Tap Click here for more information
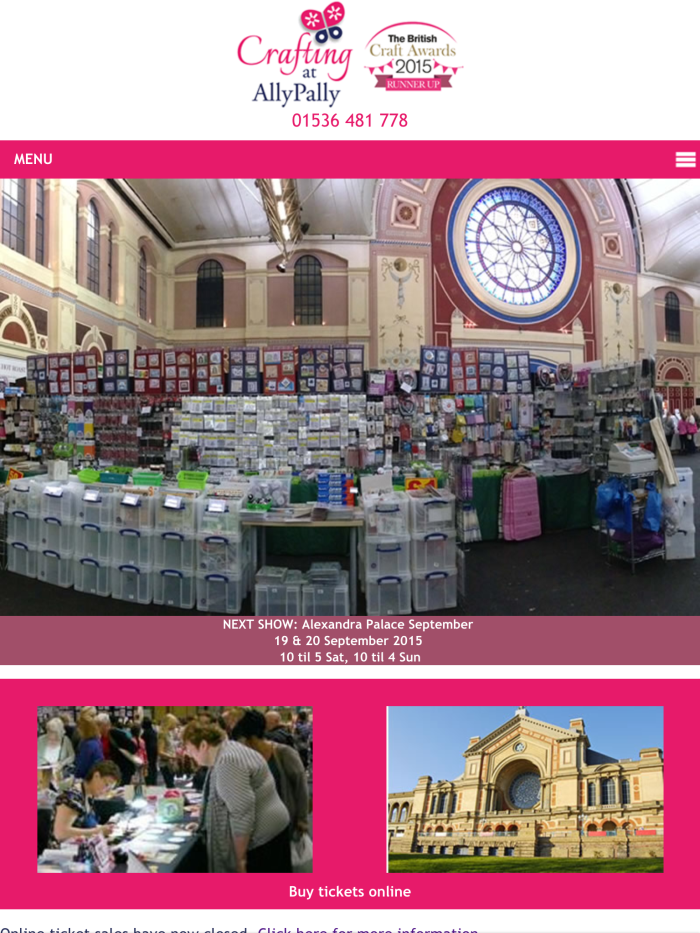Viewport: 700px width, 933px height. [x=368, y=929]
